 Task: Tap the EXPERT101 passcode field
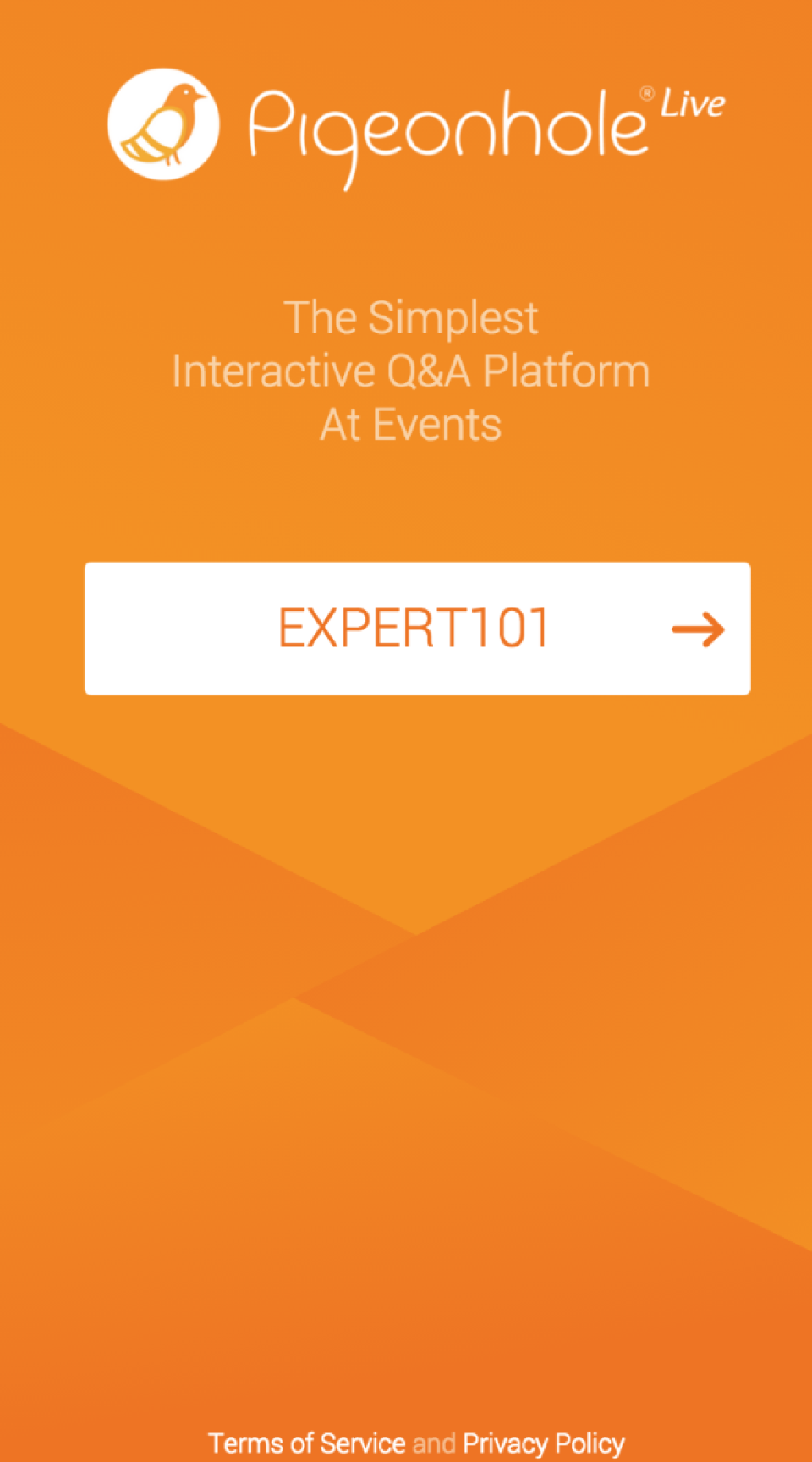point(413,629)
